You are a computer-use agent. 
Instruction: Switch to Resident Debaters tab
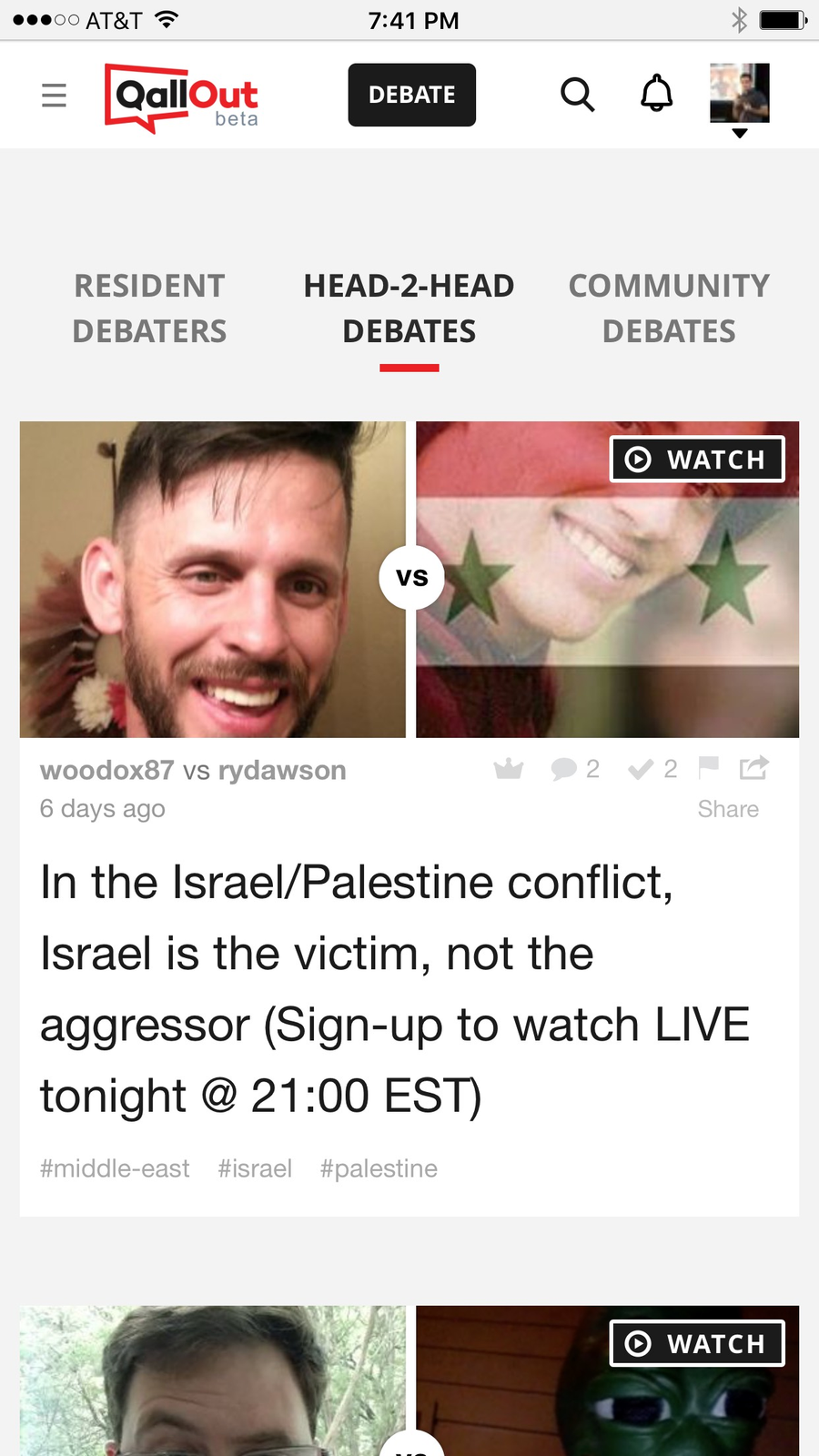(x=149, y=308)
